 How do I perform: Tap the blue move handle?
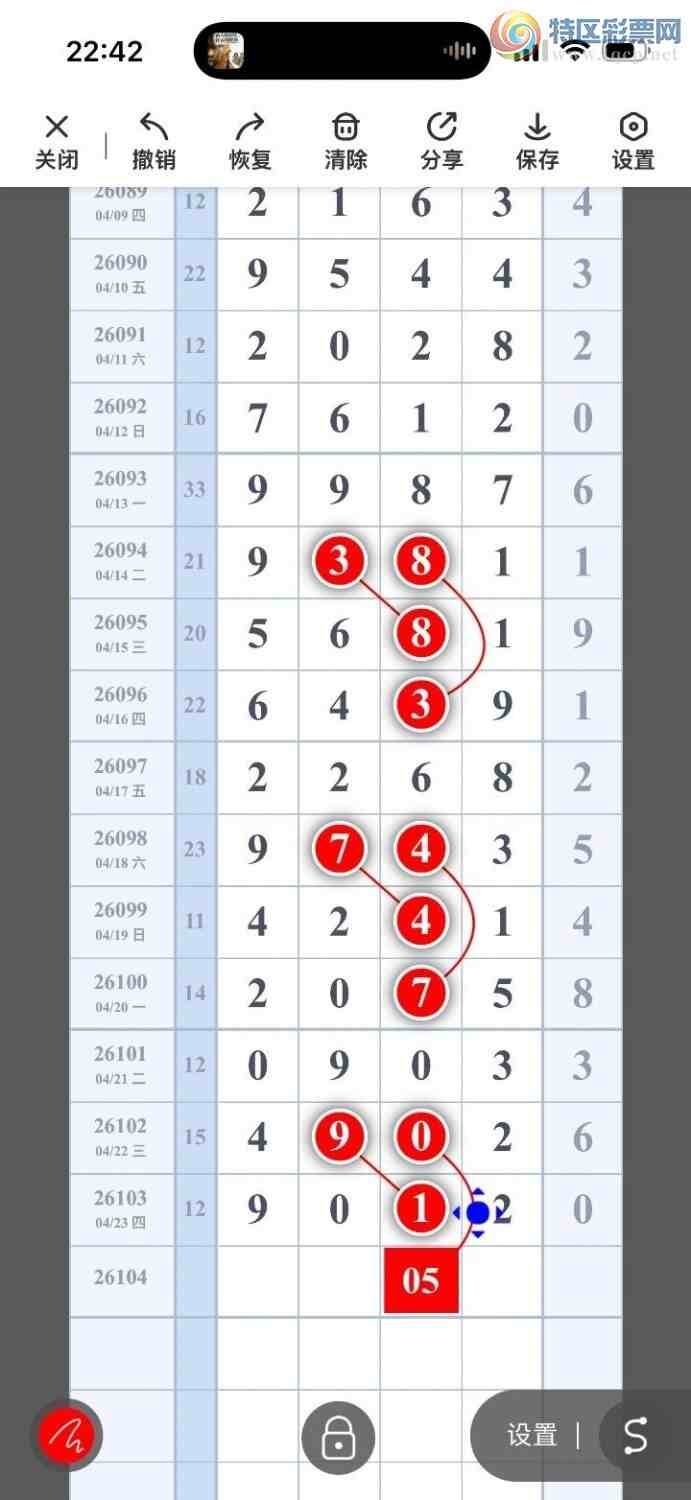(x=478, y=1212)
